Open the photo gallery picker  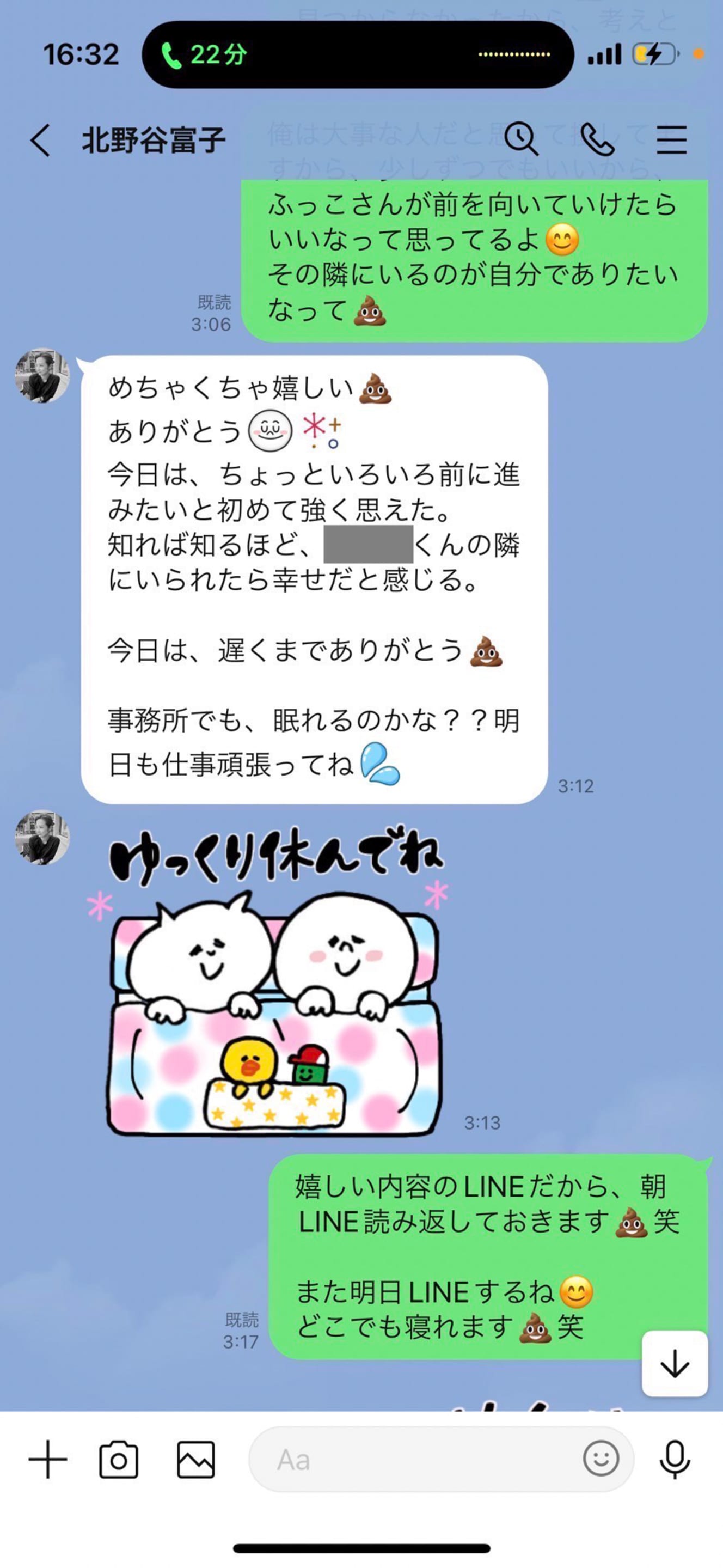click(x=196, y=1460)
